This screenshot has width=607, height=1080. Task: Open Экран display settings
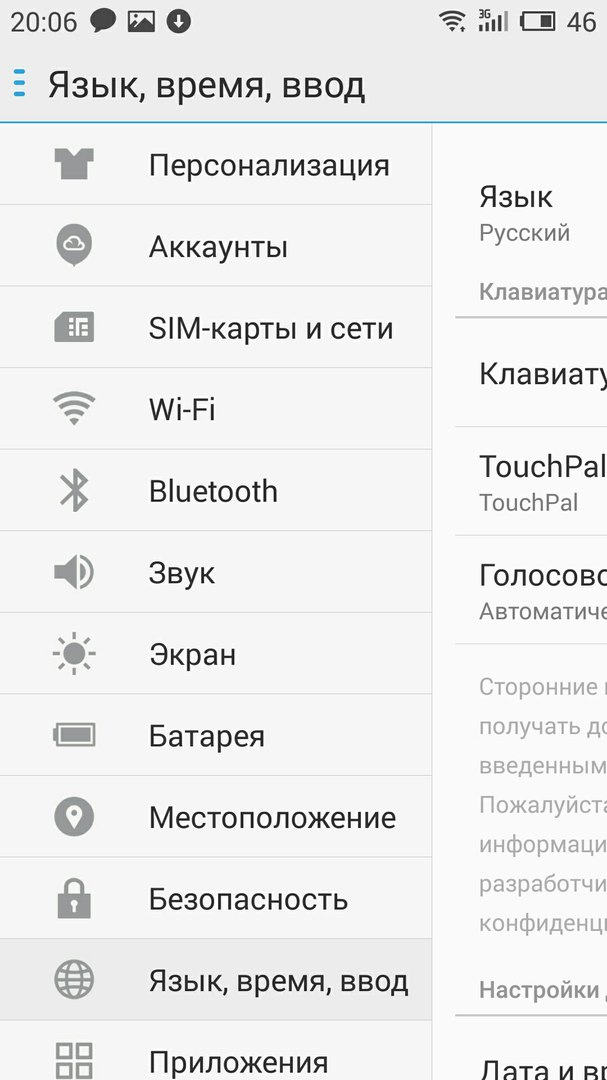click(x=215, y=654)
